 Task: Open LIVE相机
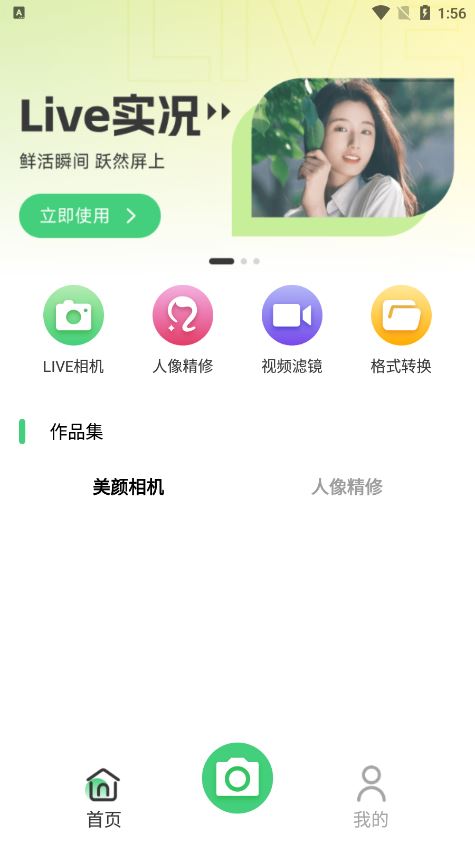[73, 330]
